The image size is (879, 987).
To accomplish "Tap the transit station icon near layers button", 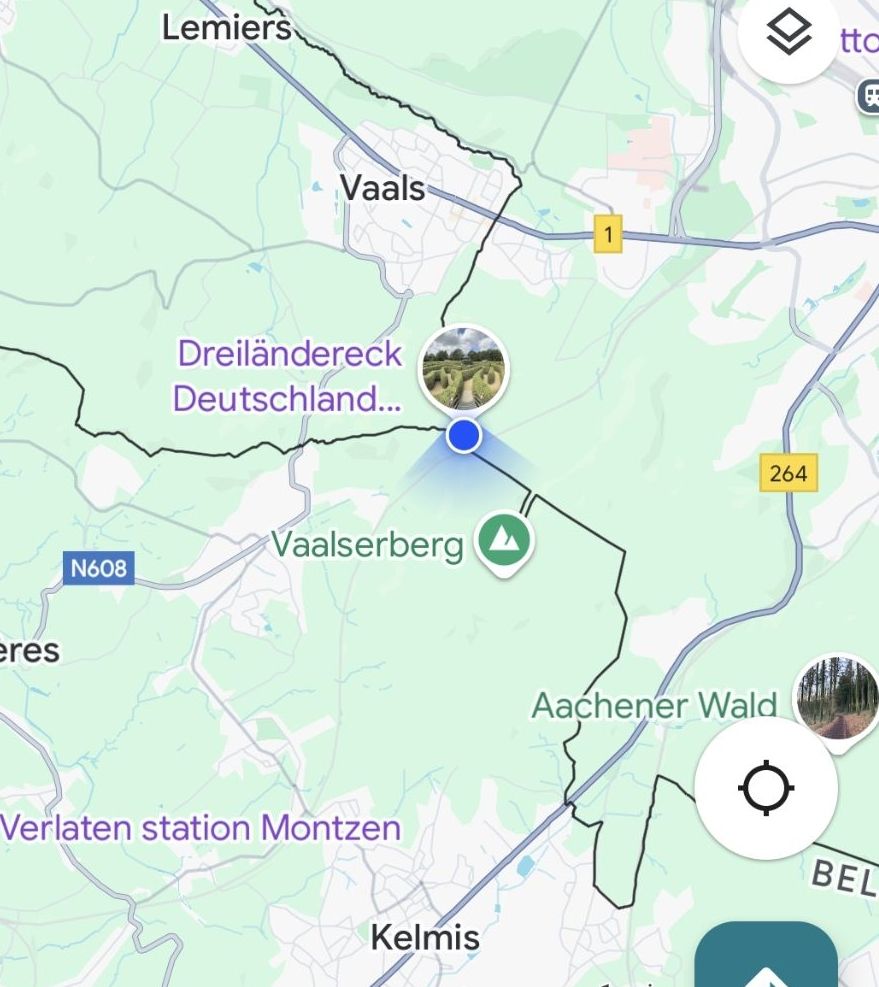I will [868, 97].
